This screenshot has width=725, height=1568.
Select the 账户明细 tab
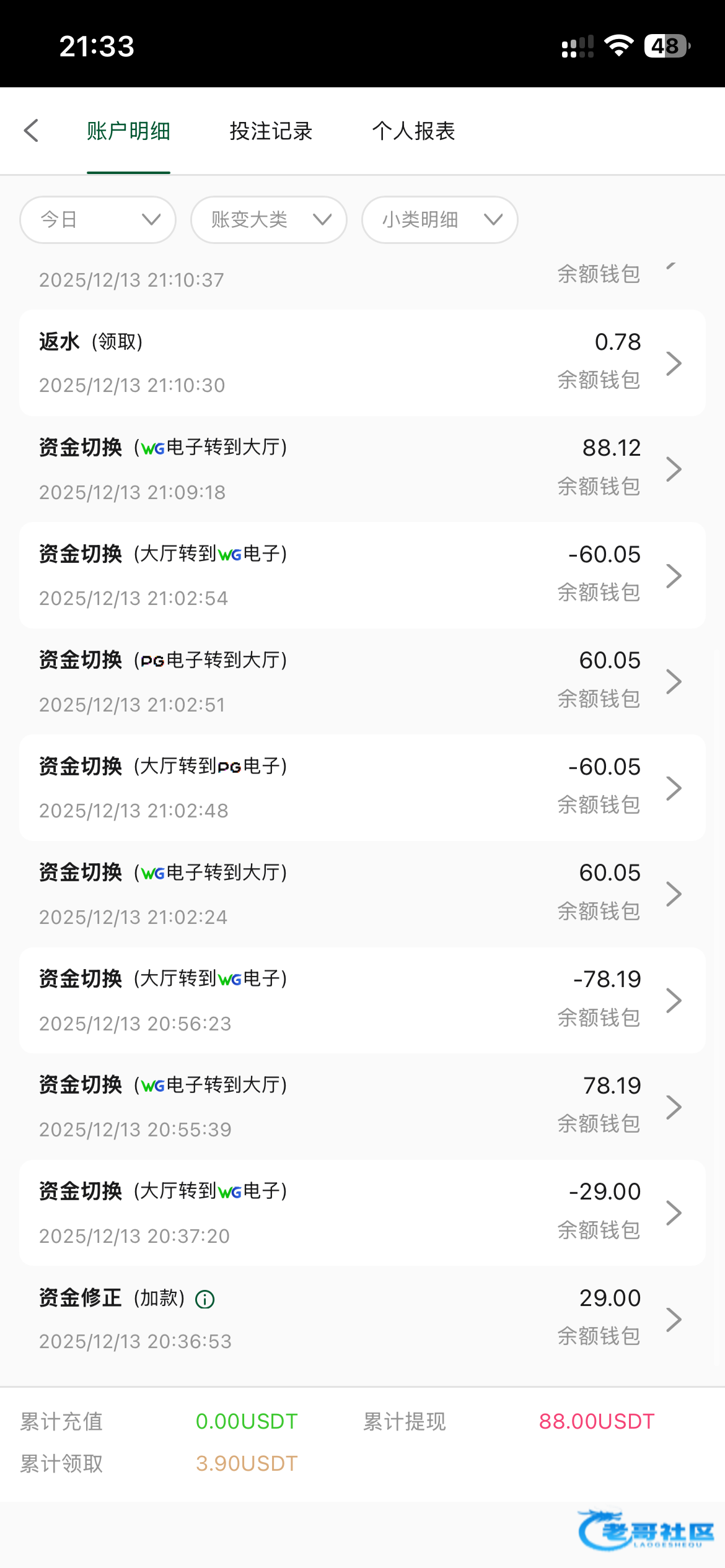(128, 131)
